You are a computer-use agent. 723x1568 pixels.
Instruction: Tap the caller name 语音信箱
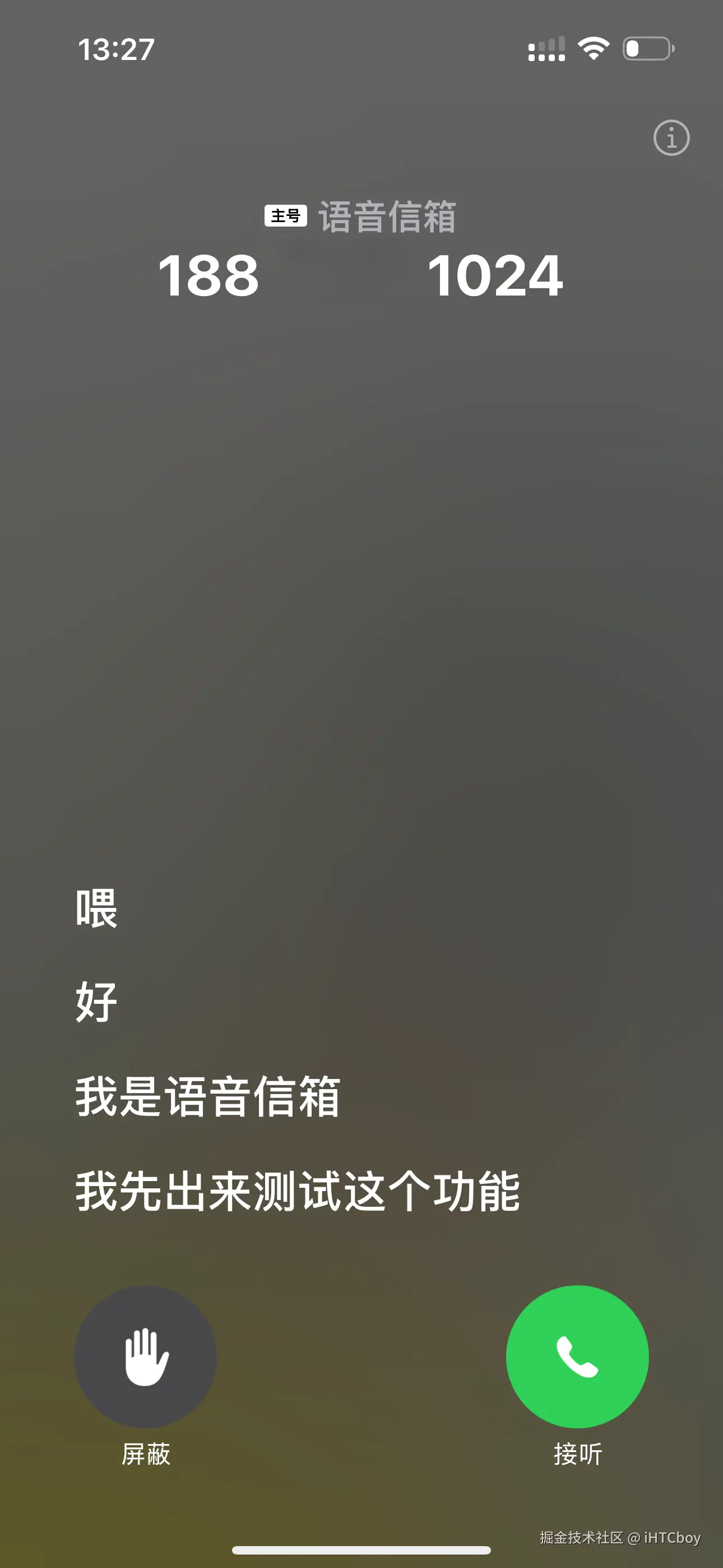(x=388, y=216)
